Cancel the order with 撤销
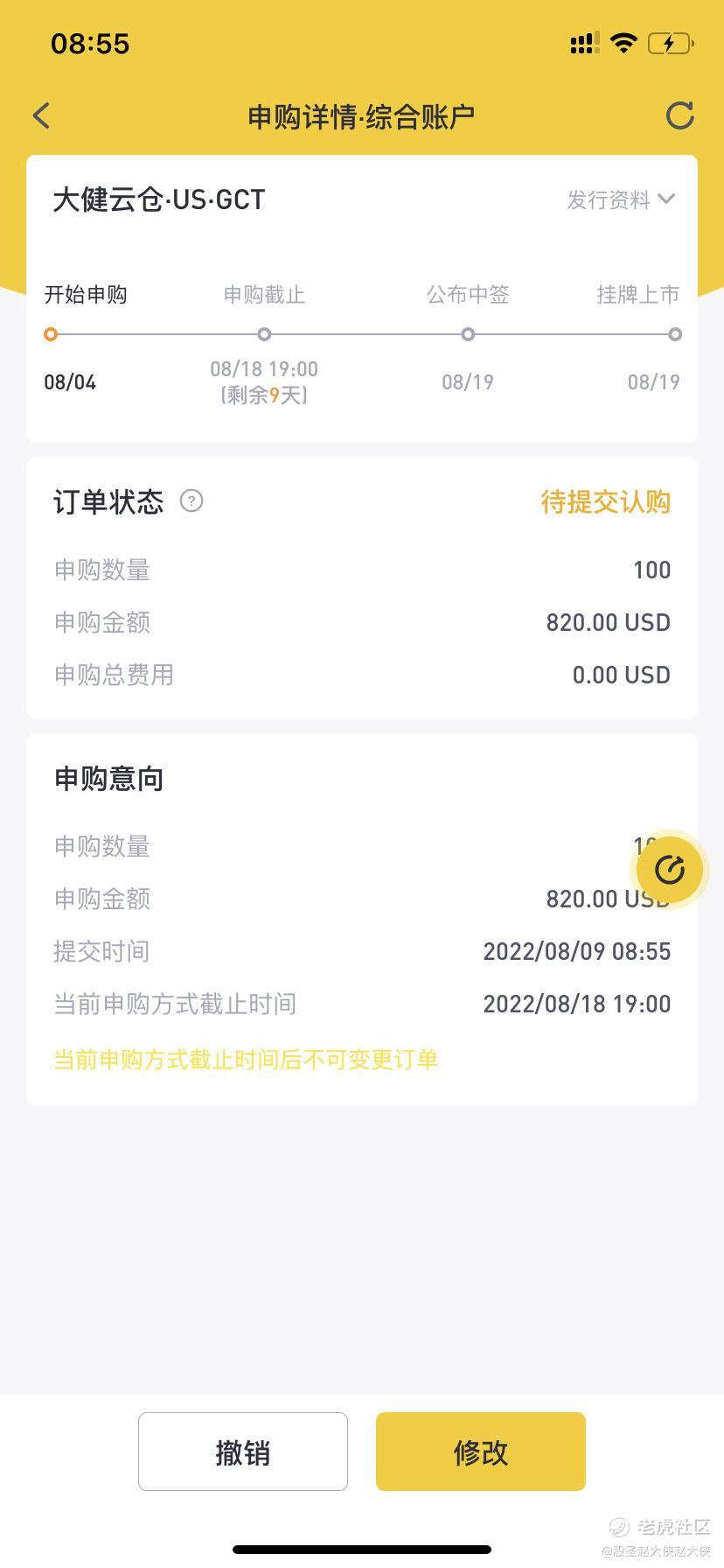Viewport: 724px width, 1568px height. 243,1452
